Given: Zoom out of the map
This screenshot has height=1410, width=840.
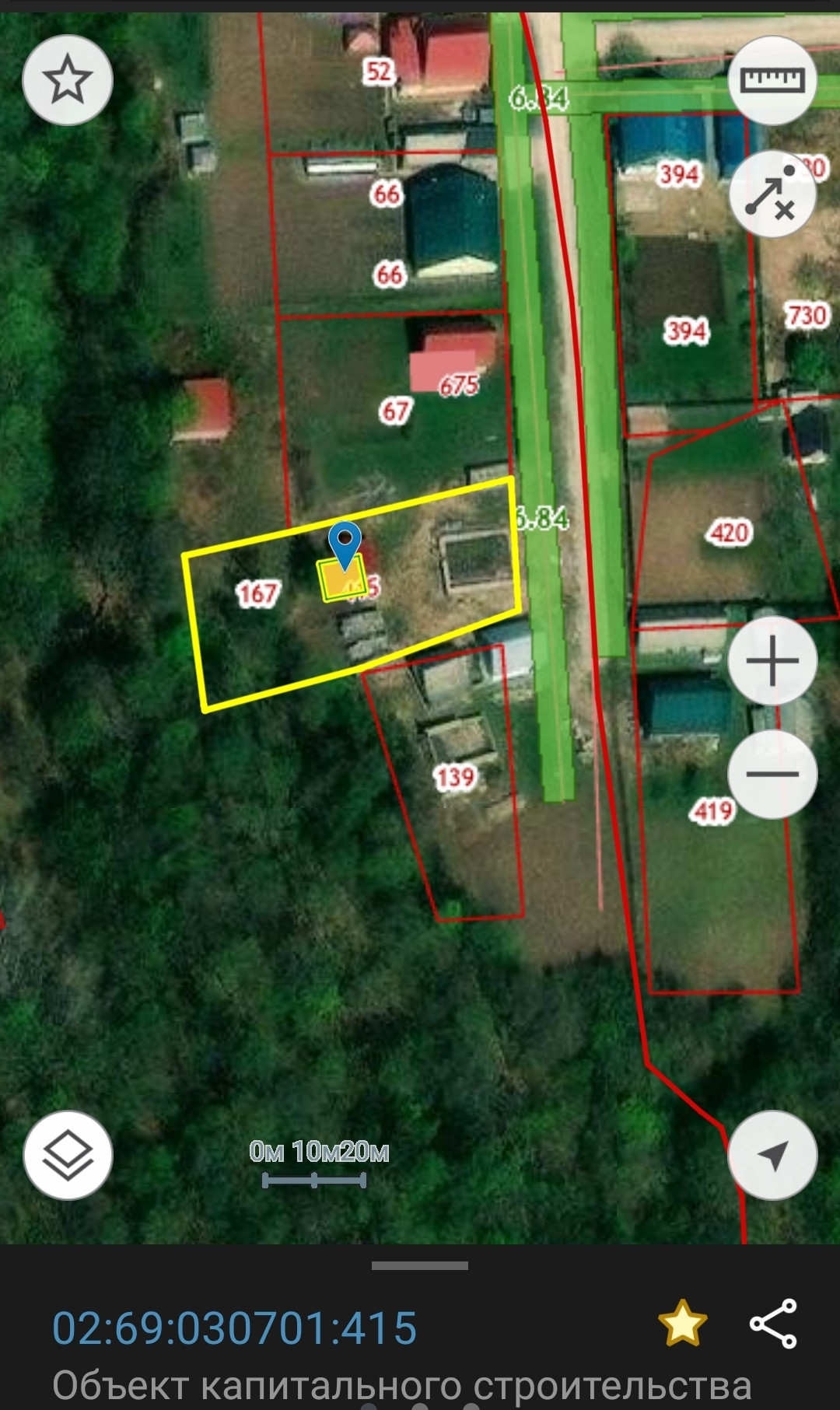Looking at the screenshot, I should click(772, 774).
